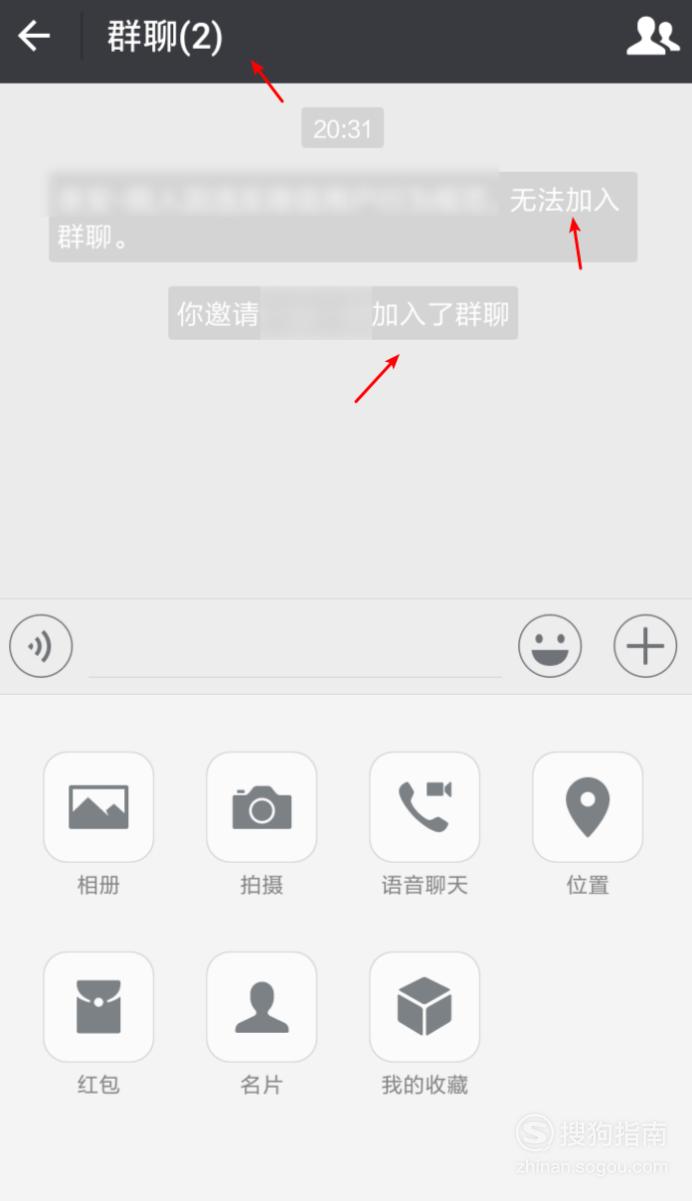Switch to voice input mode
Viewport: 692px width, 1201px height.
(x=41, y=647)
